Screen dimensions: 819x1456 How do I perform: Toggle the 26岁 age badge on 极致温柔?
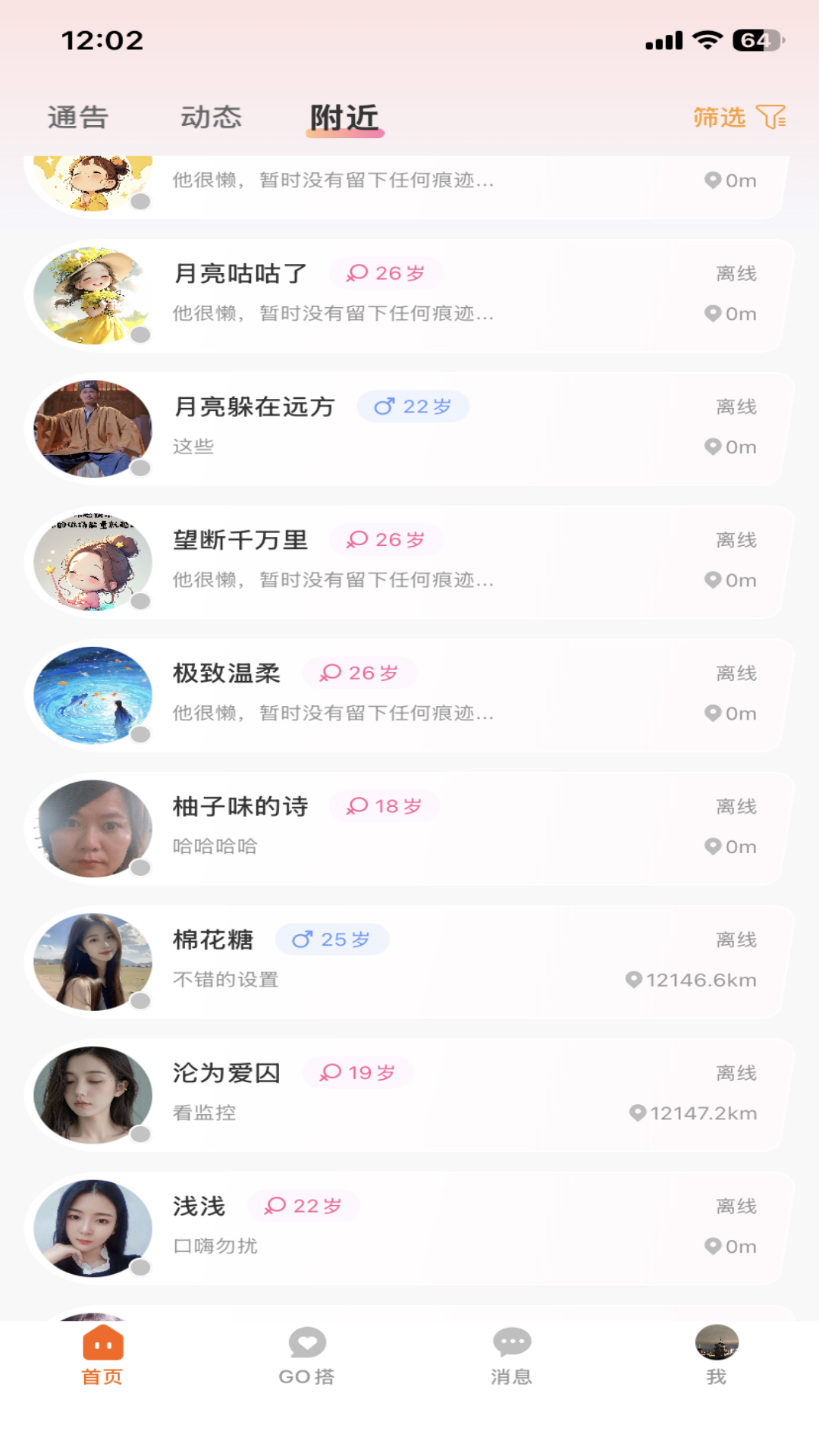pyautogui.click(x=359, y=673)
